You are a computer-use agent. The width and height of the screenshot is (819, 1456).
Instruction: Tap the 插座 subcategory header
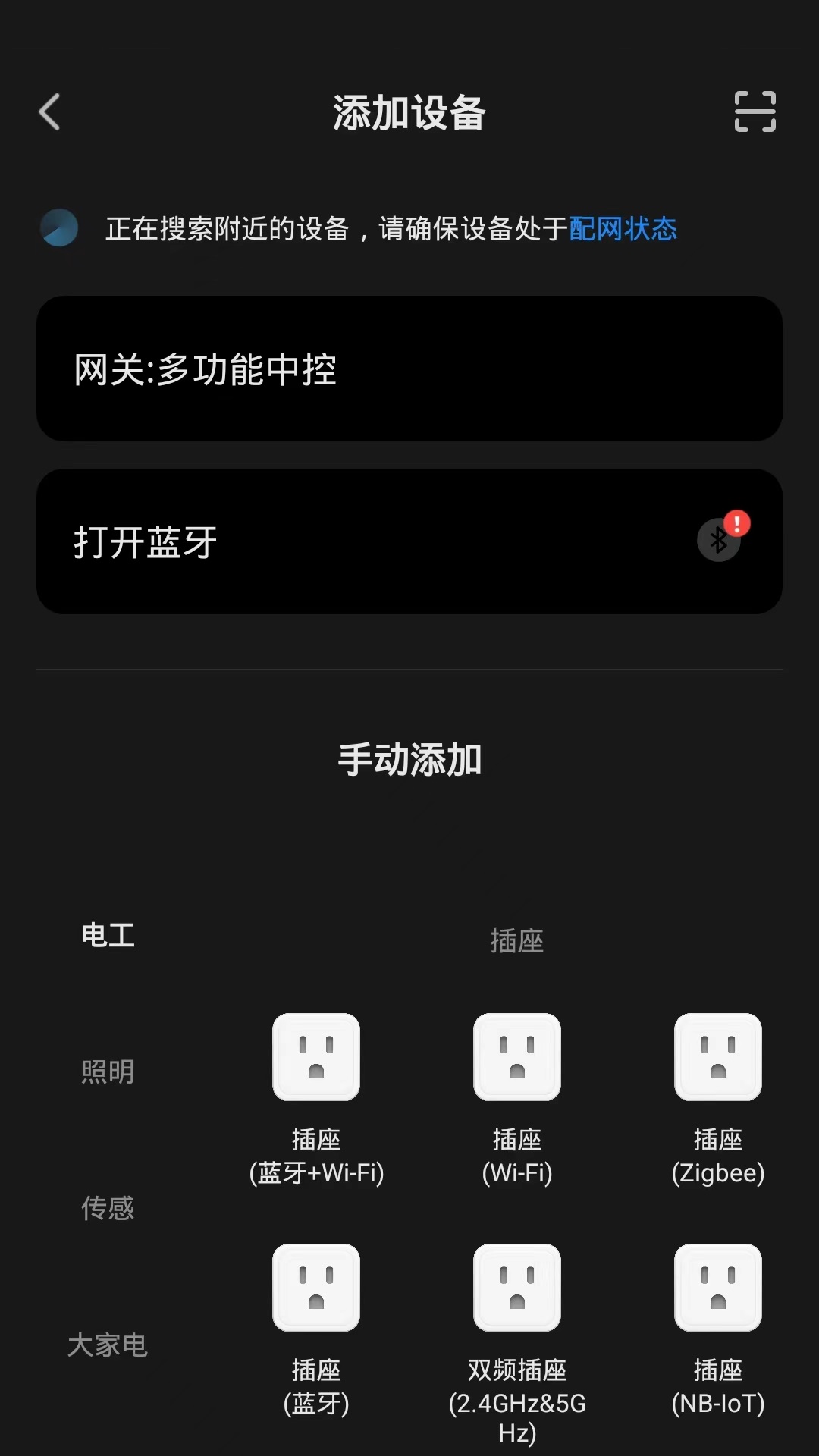click(517, 941)
